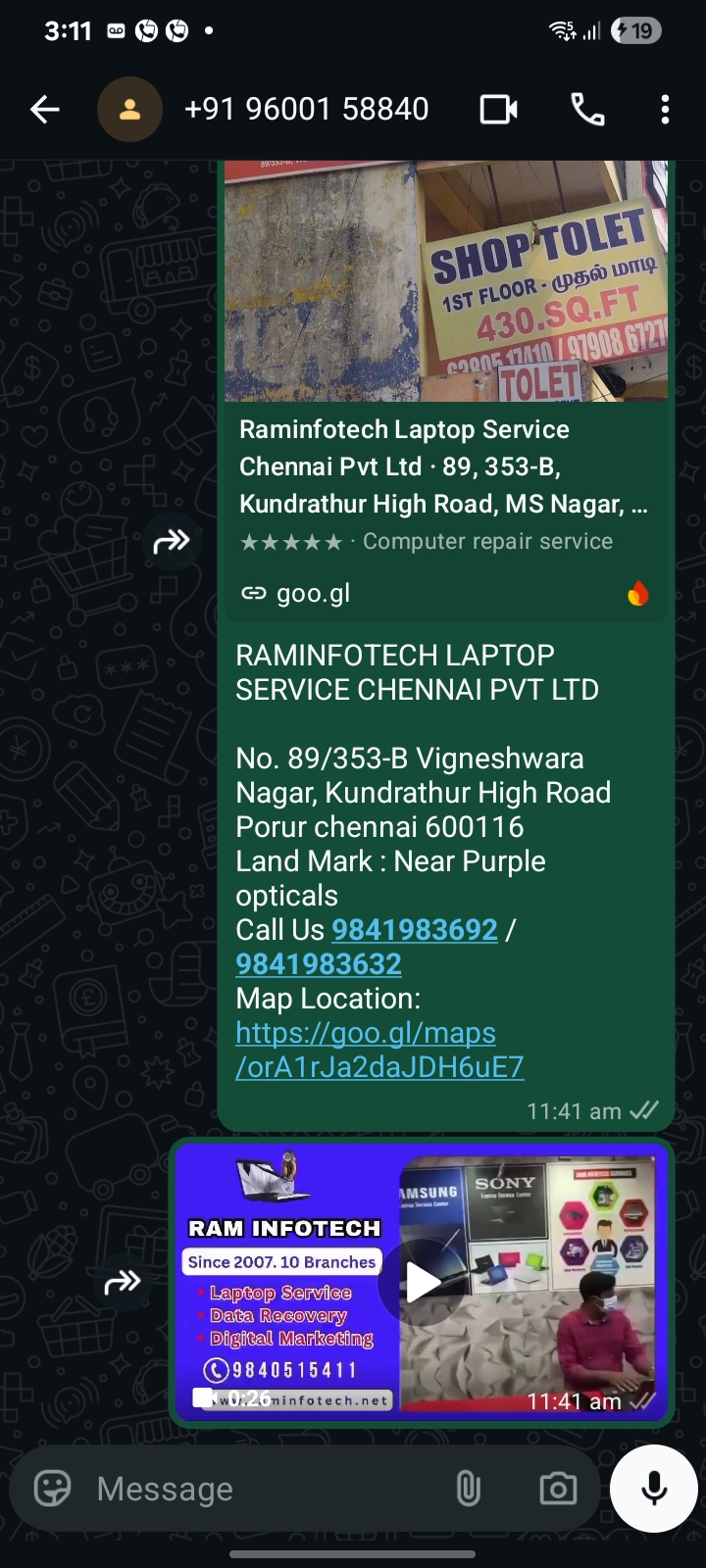Image resolution: width=706 pixels, height=1568 pixels.
Task: Attach a file with the paperclip
Action: tap(469, 1489)
